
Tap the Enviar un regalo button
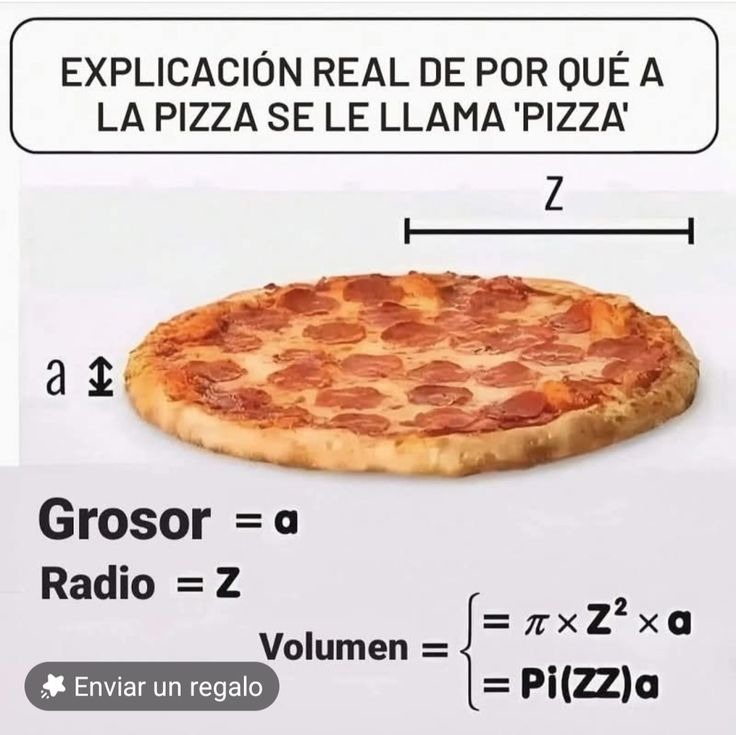[x=152, y=687]
